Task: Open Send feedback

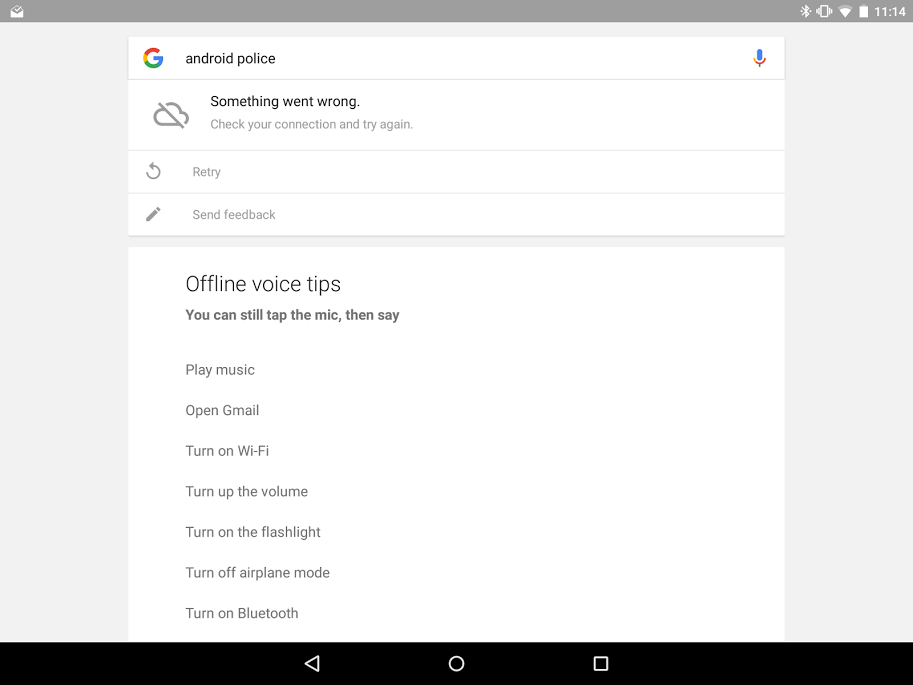Action: click(233, 214)
